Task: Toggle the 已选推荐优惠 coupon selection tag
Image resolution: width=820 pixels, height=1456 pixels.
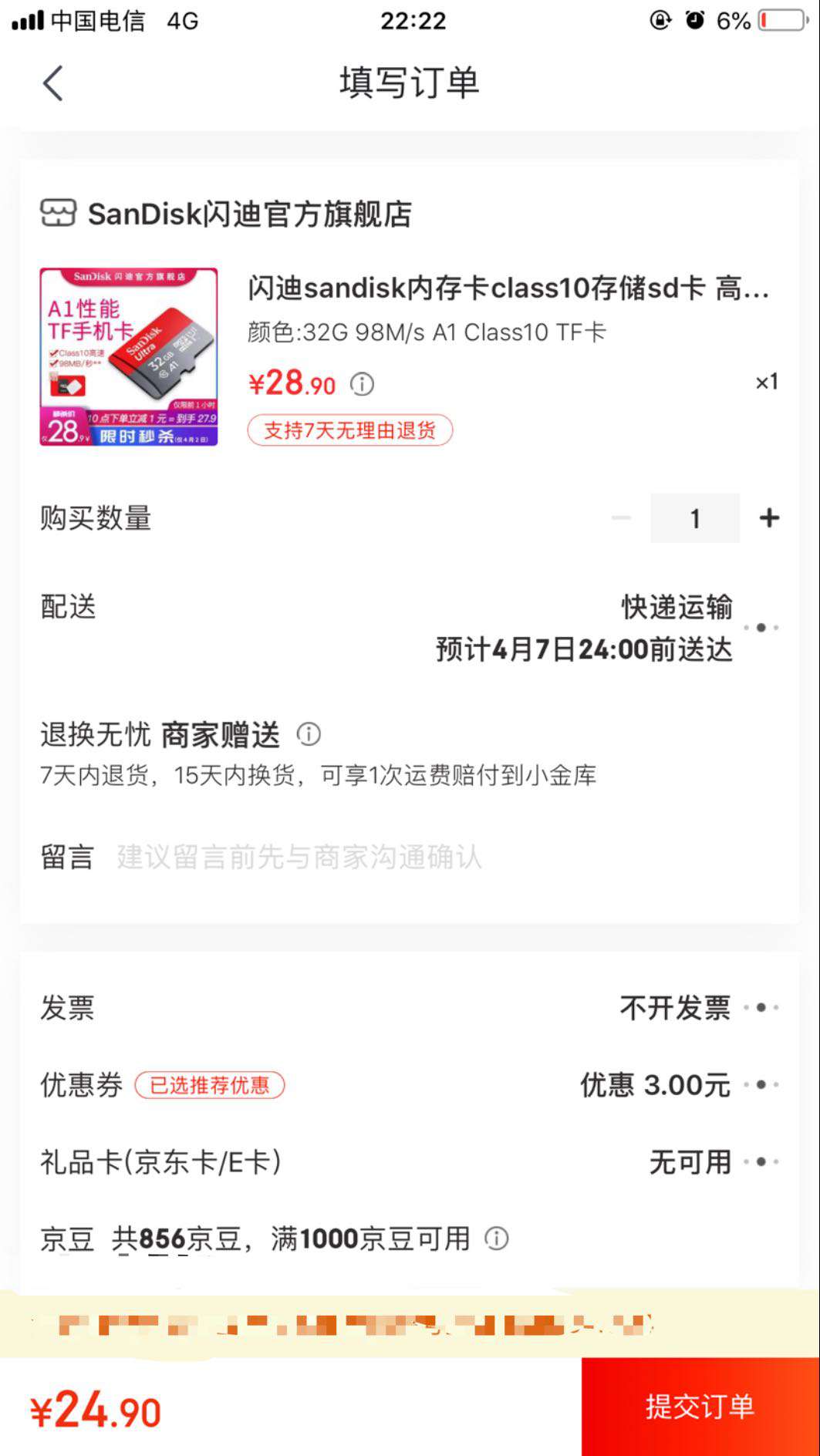Action: (210, 1085)
